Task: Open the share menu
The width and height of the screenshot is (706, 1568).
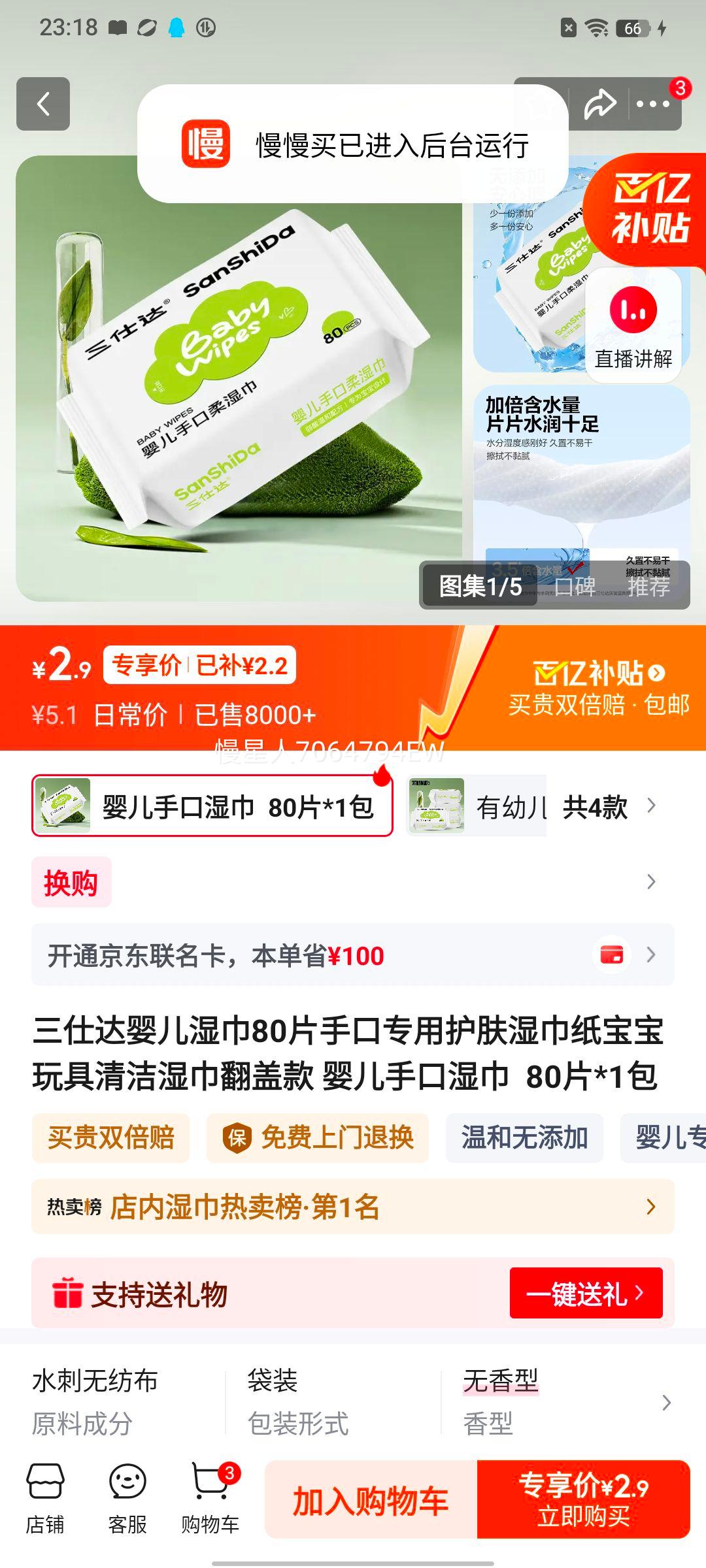Action: (601, 105)
